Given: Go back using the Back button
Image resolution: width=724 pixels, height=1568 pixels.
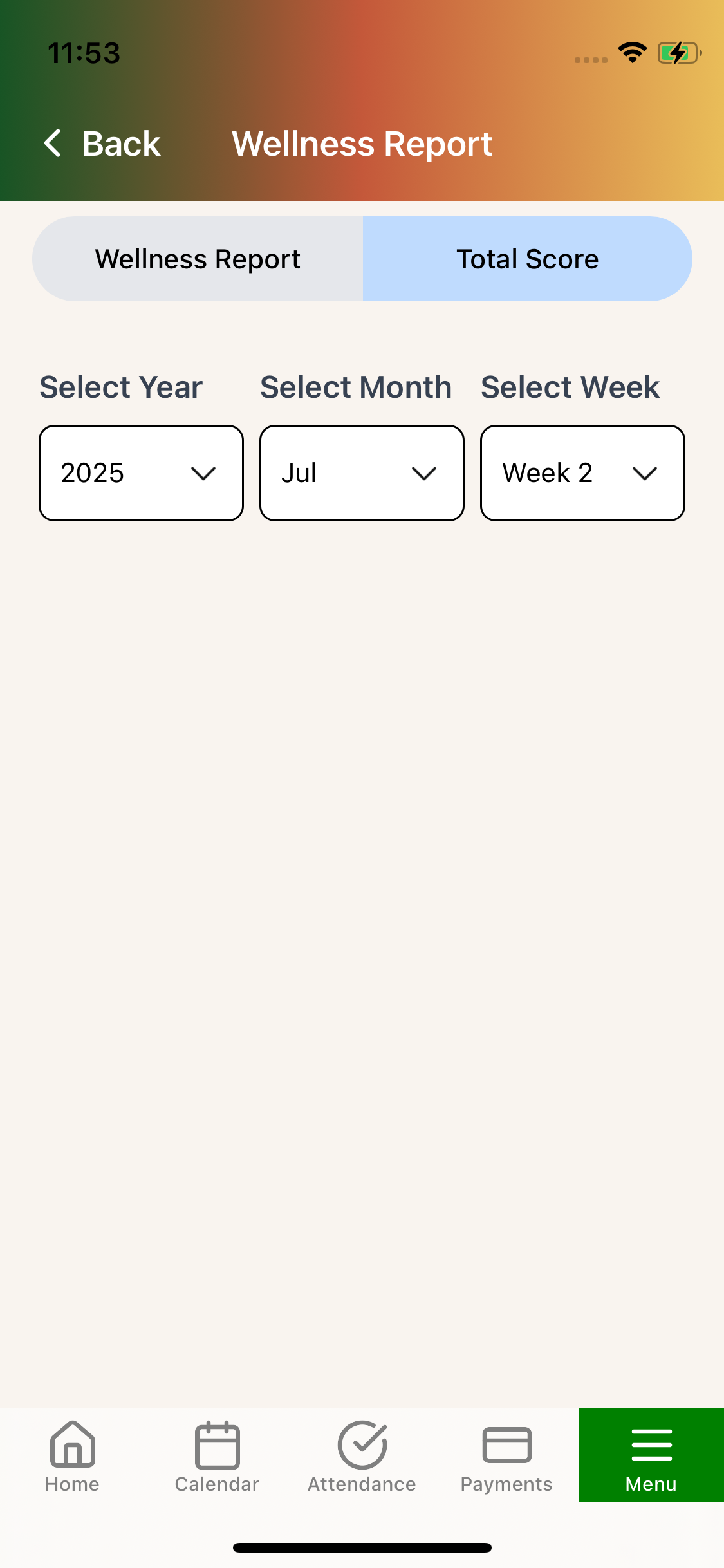Looking at the screenshot, I should click(103, 143).
